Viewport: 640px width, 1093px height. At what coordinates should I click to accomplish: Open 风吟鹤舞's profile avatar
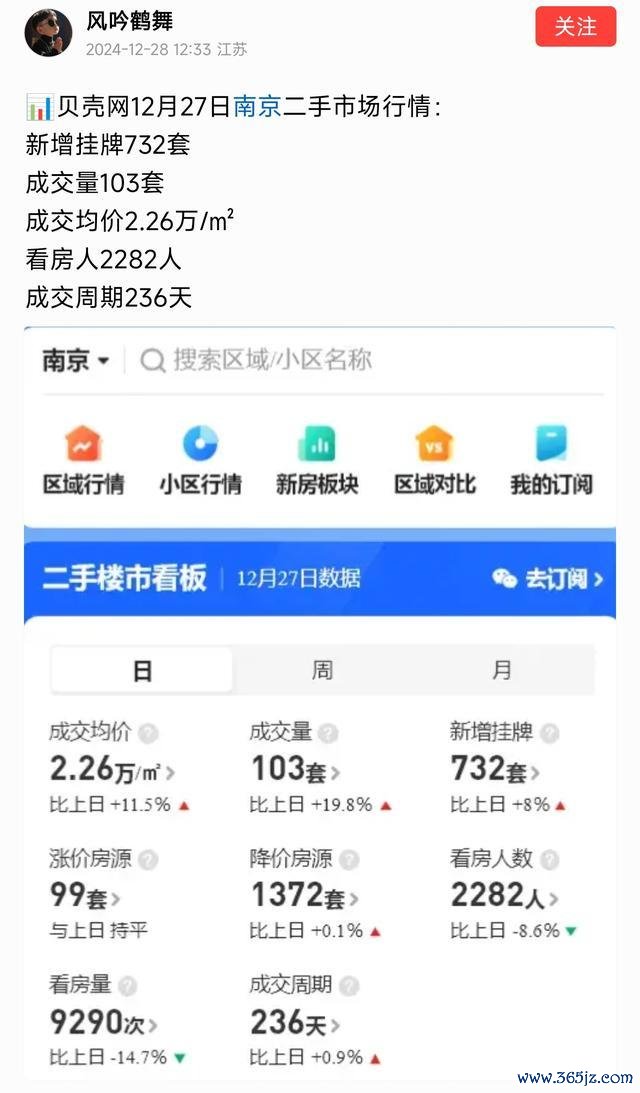(49, 32)
